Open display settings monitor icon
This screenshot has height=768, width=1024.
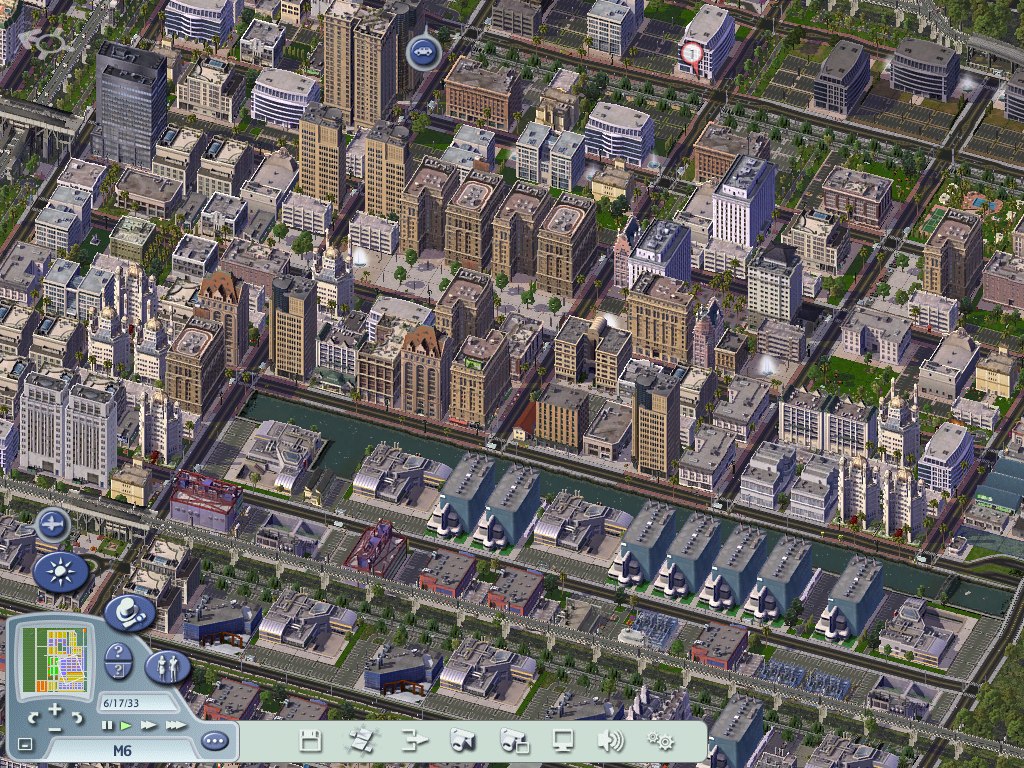click(563, 741)
